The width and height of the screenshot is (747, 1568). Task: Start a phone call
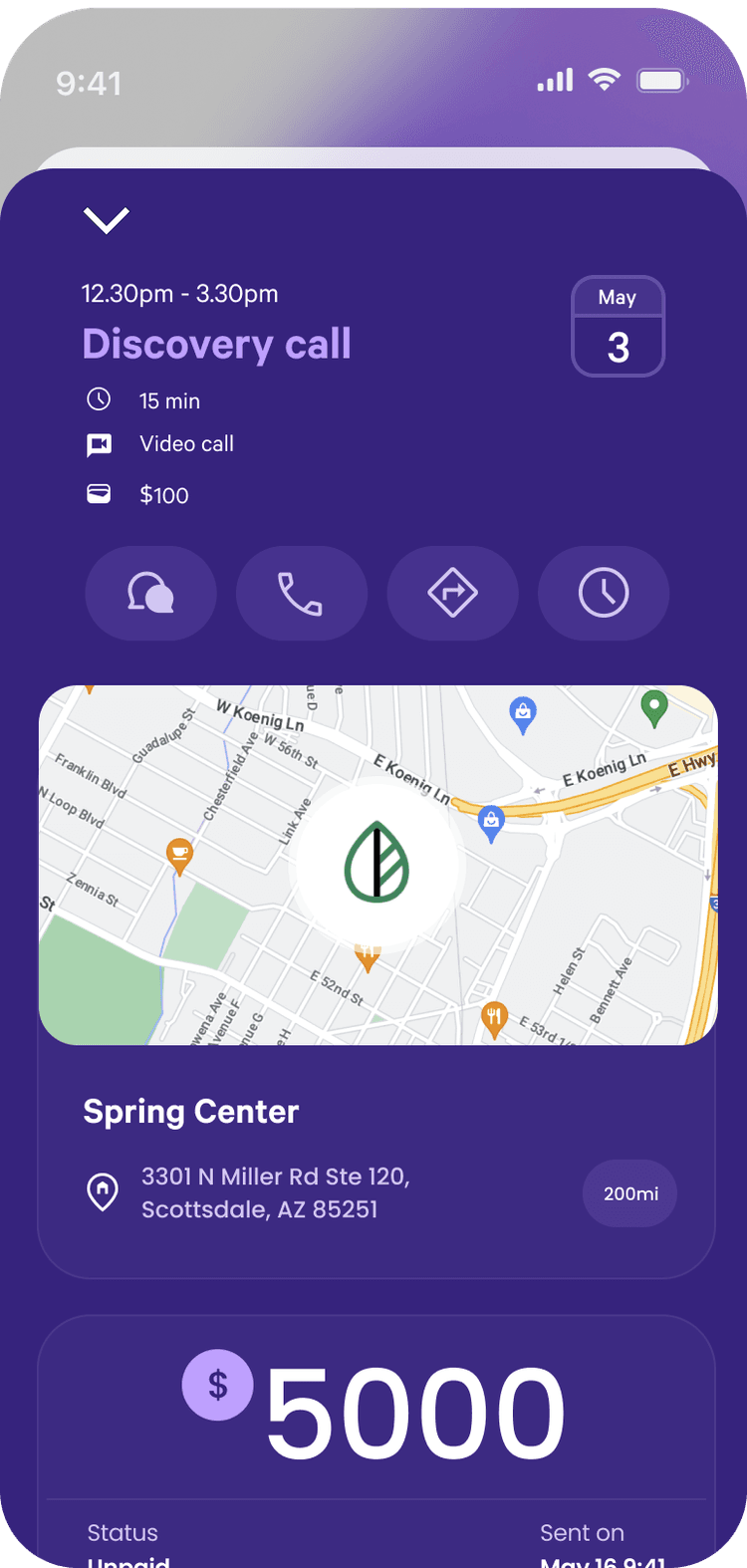(301, 594)
